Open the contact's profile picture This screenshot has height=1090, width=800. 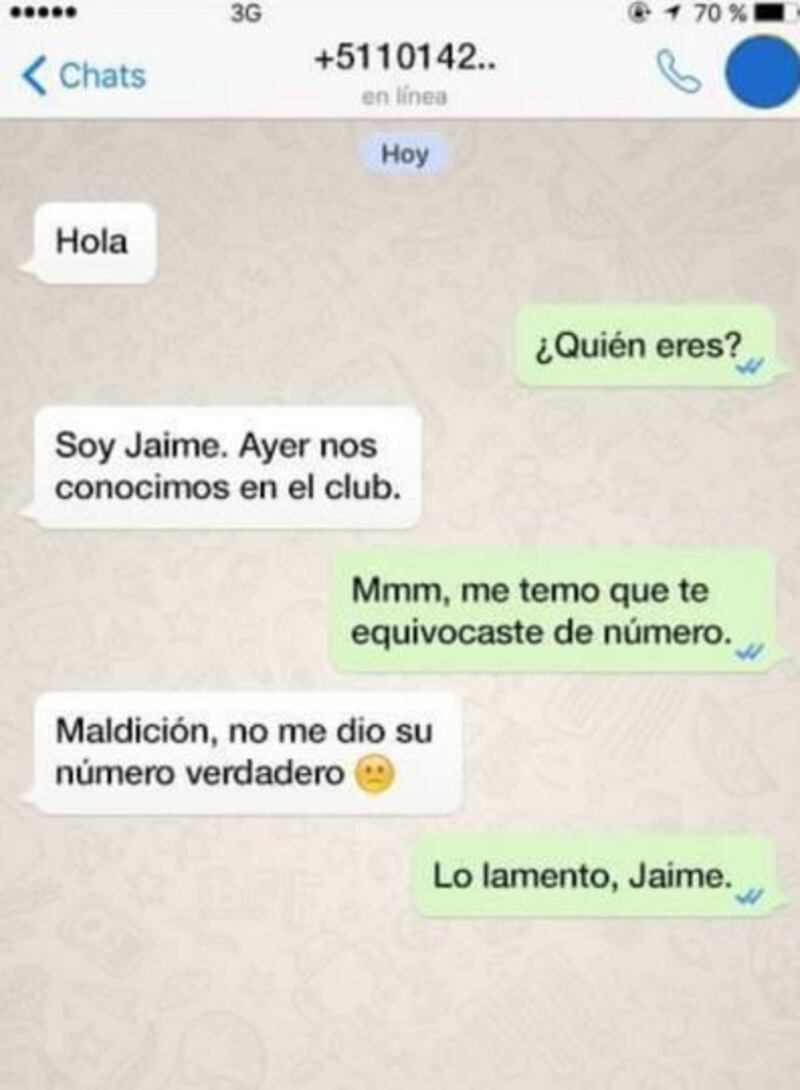coord(764,72)
